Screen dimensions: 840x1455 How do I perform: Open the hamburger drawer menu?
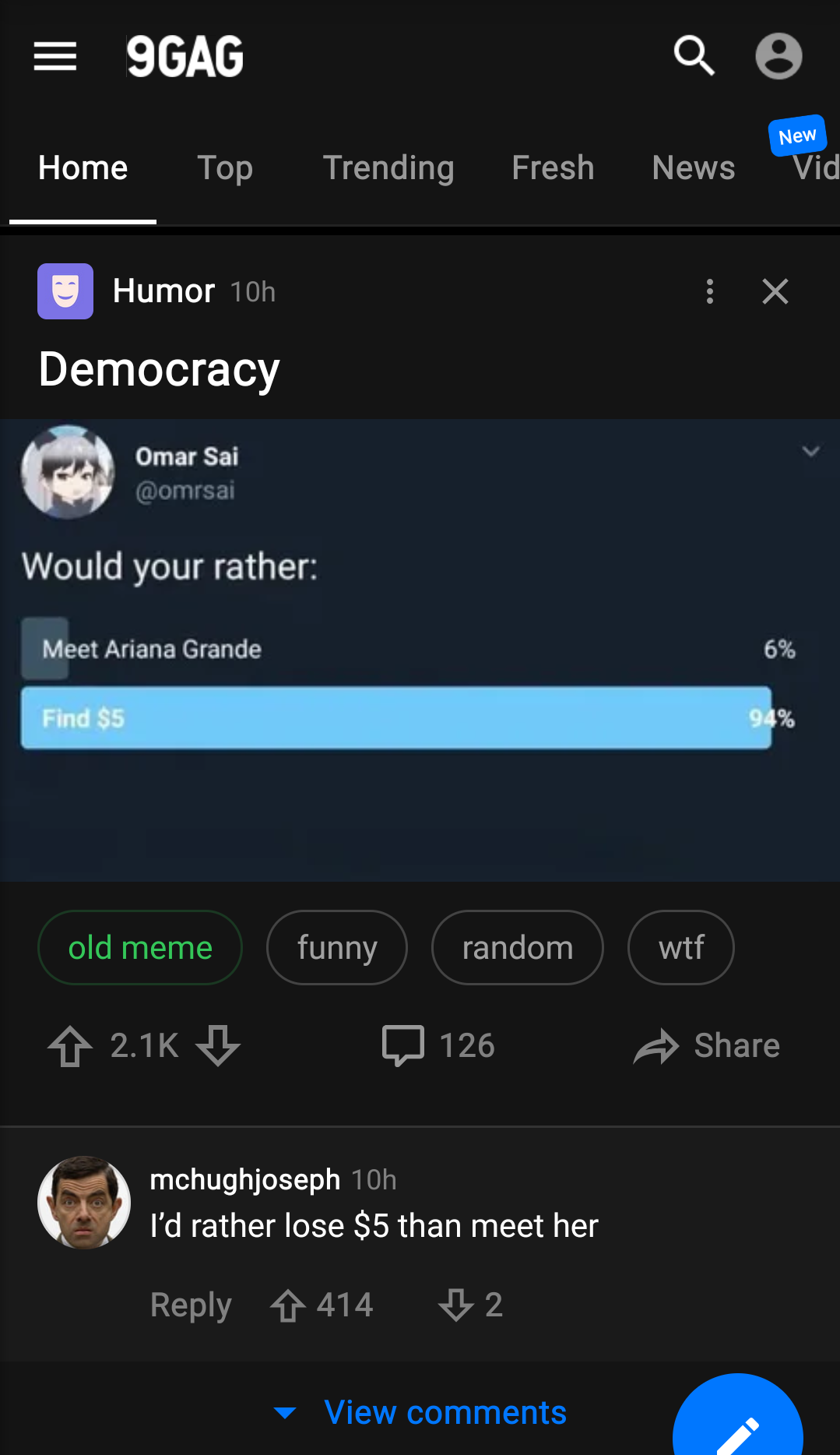coord(55,56)
